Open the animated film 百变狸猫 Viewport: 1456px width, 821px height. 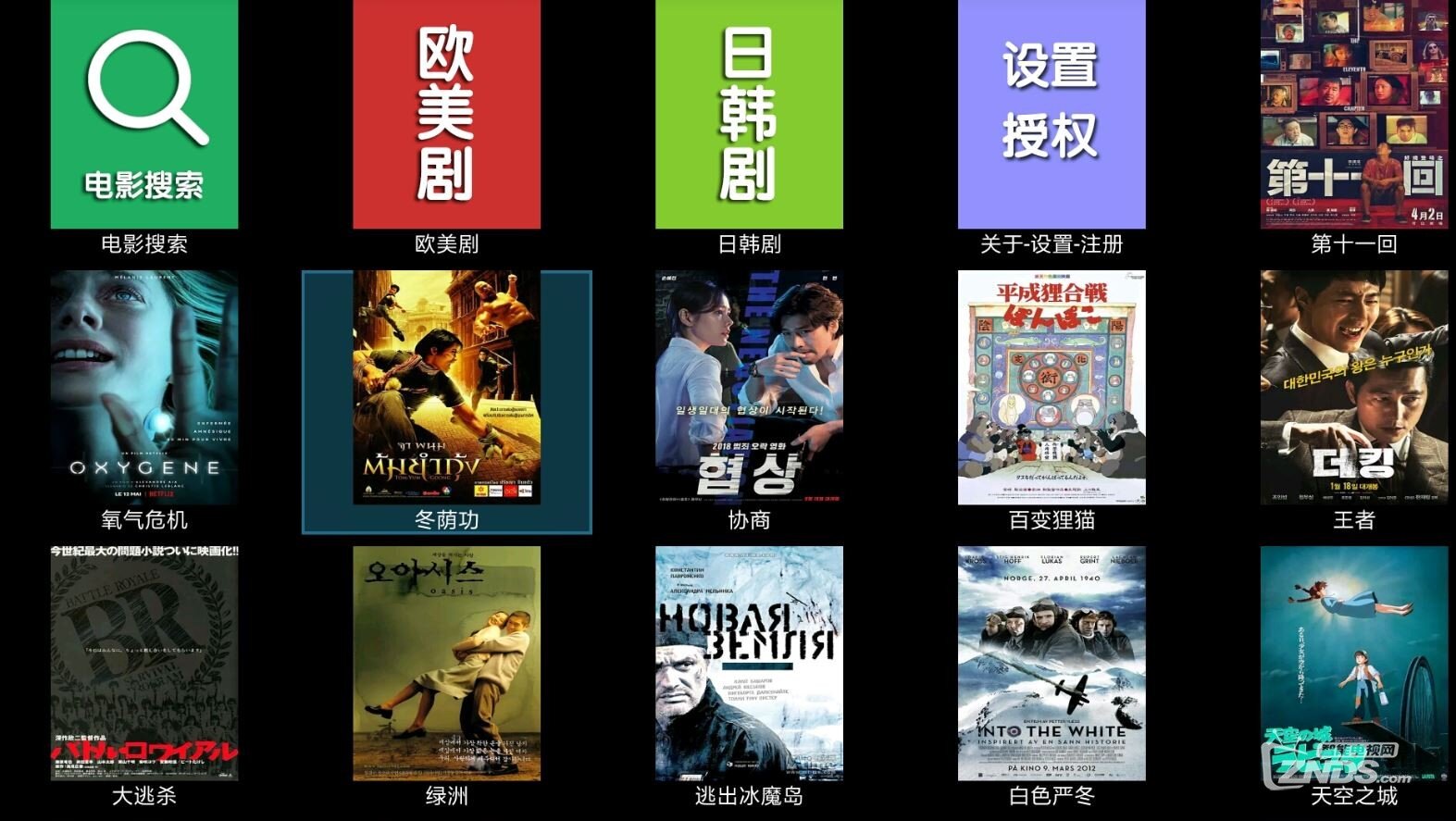[x=1052, y=388]
